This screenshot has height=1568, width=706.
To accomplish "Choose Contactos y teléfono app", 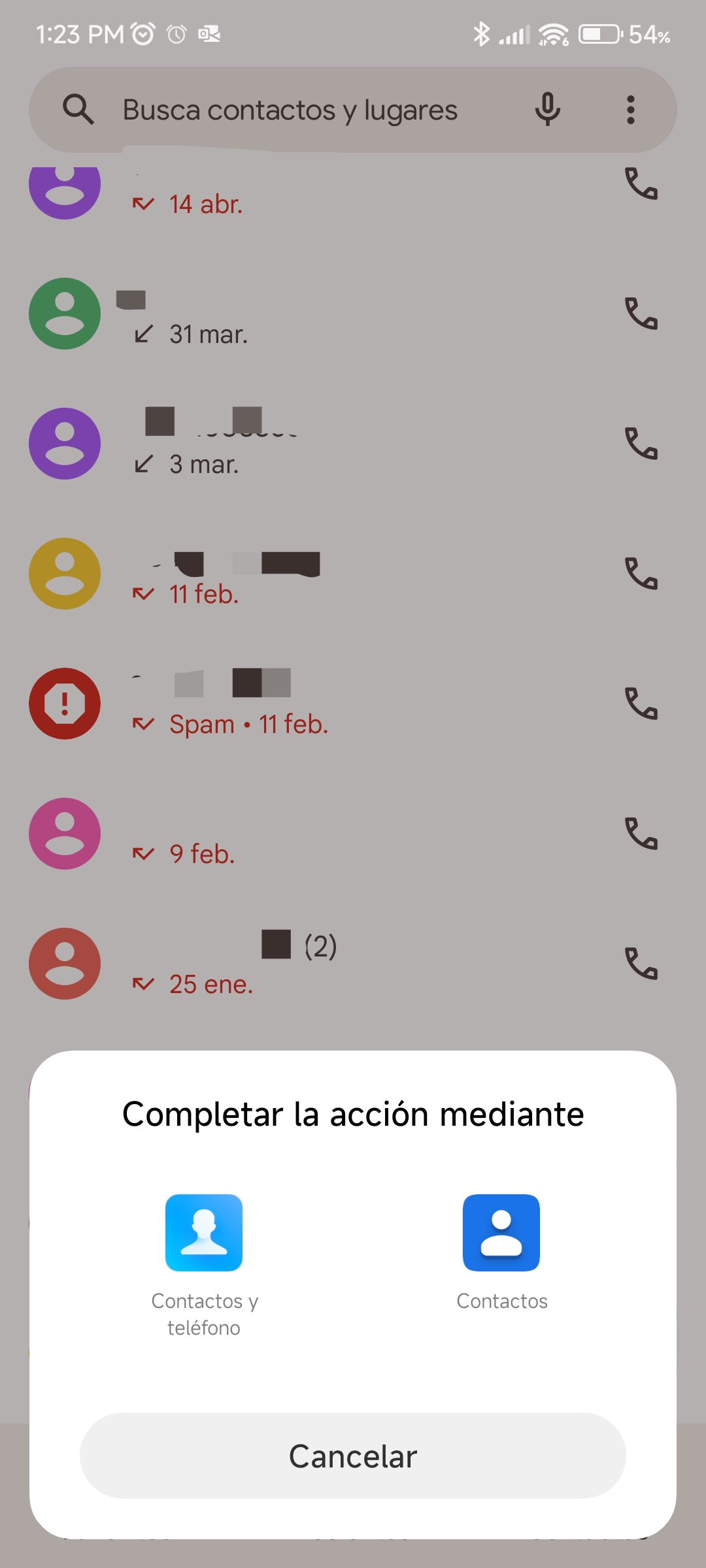I will pyautogui.click(x=204, y=1266).
